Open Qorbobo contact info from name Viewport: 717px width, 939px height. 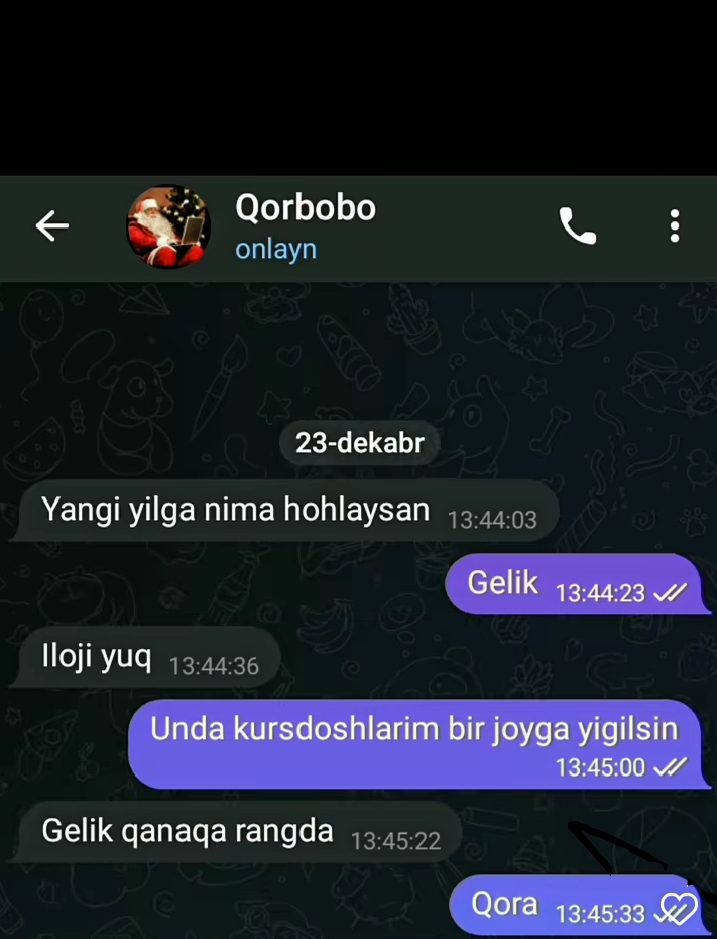(305, 207)
